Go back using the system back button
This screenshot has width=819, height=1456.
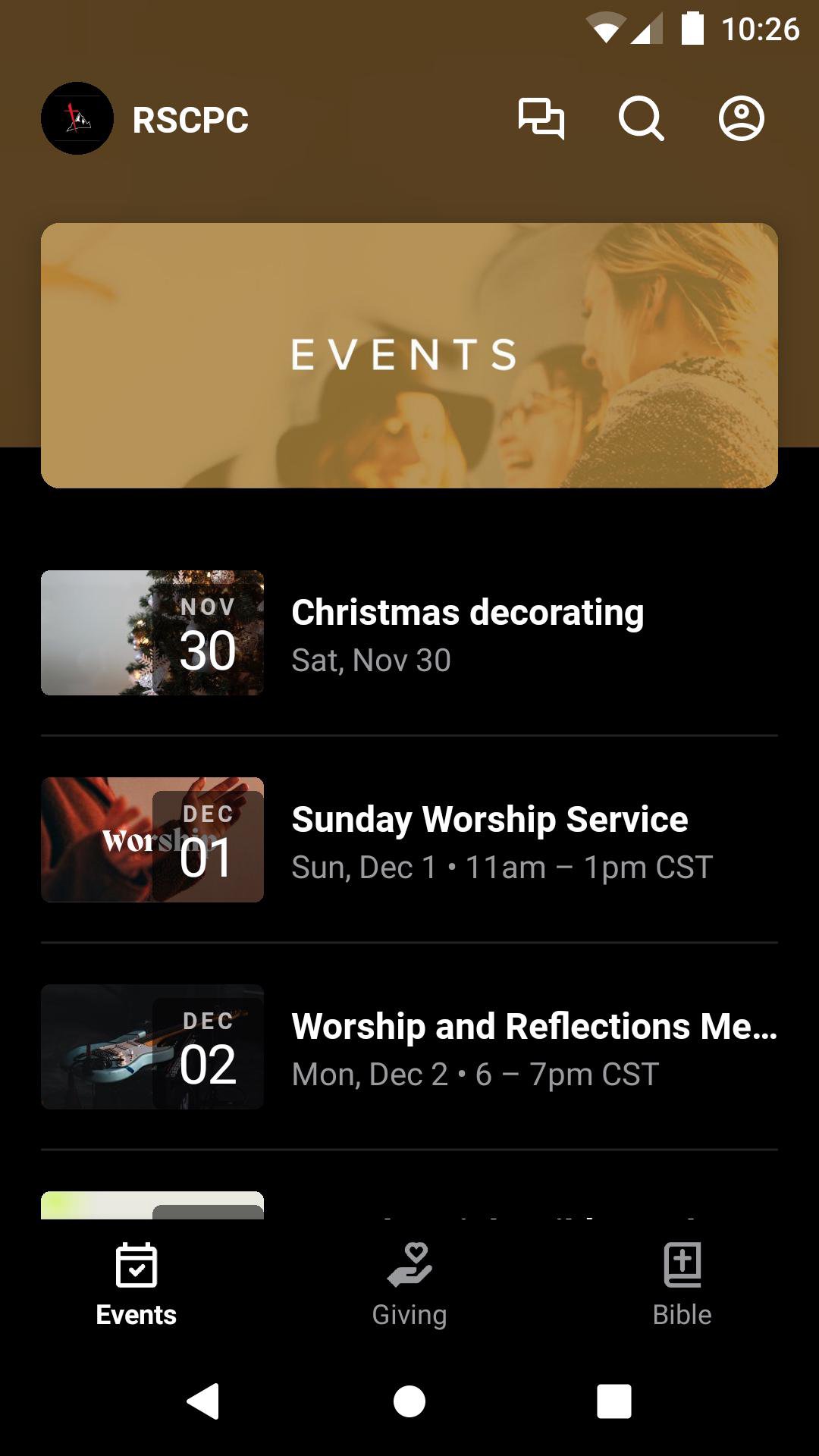[x=203, y=1401]
